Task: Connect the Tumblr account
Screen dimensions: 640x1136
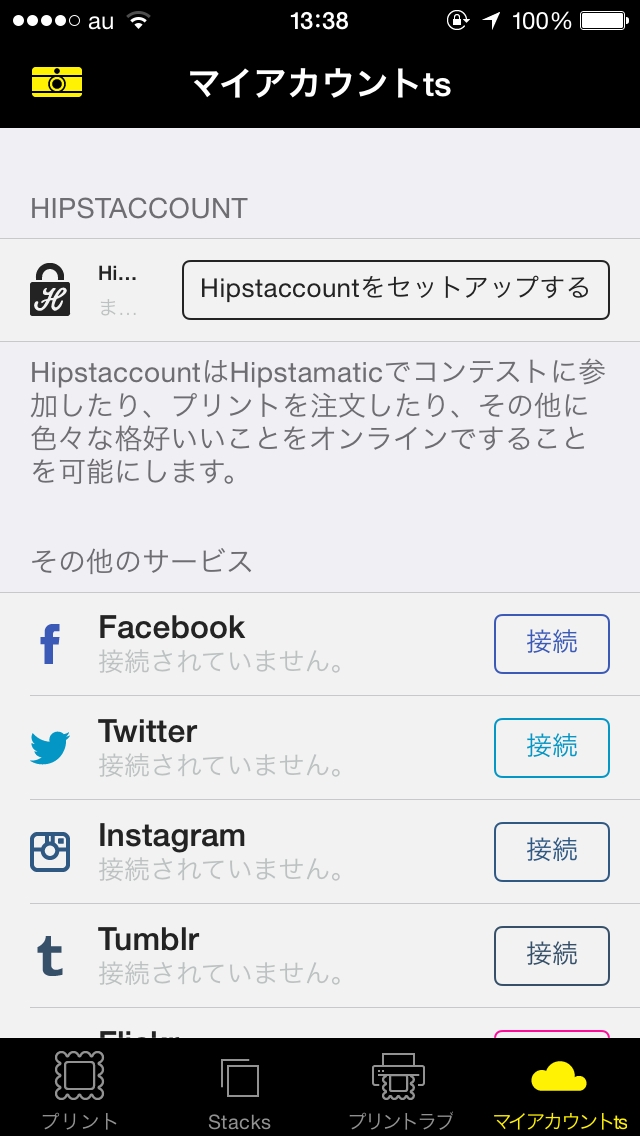Action: coord(551,955)
